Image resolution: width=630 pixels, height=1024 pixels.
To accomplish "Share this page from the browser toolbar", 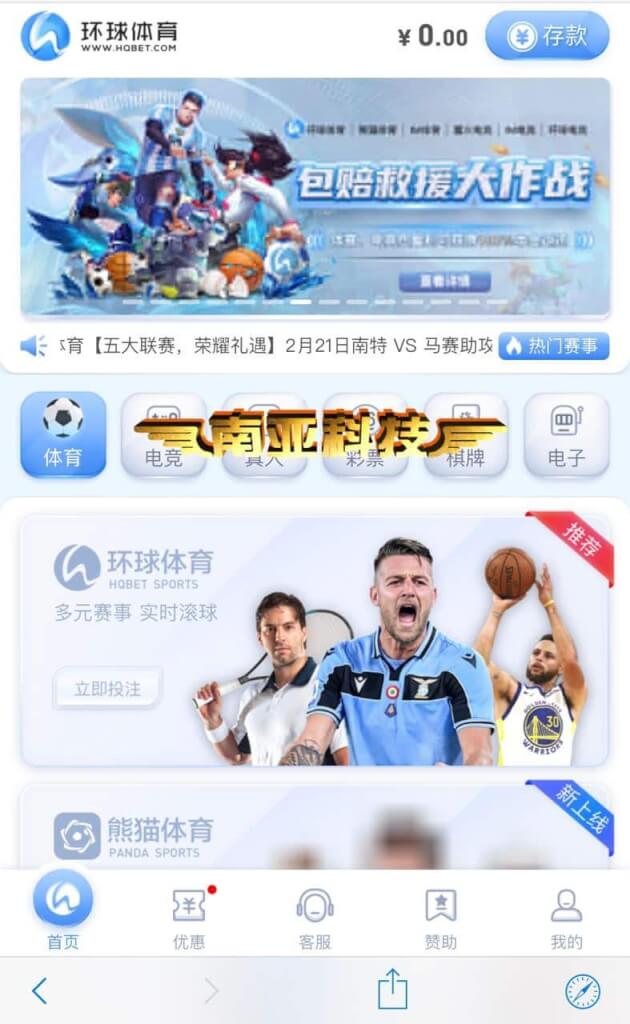I will click(392, 989).
